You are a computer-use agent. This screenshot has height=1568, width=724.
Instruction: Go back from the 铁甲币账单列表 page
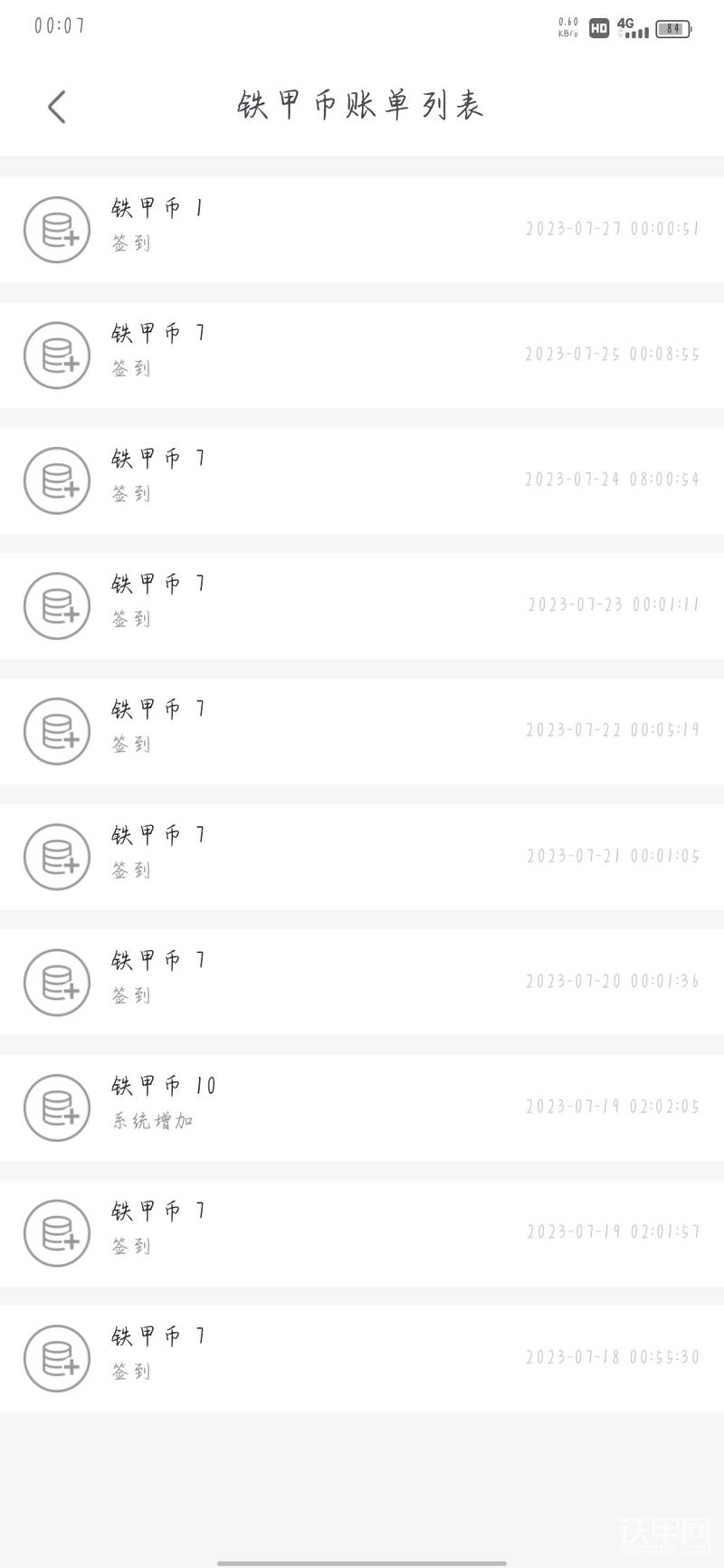pyautogui.click(x=57, y=107)
